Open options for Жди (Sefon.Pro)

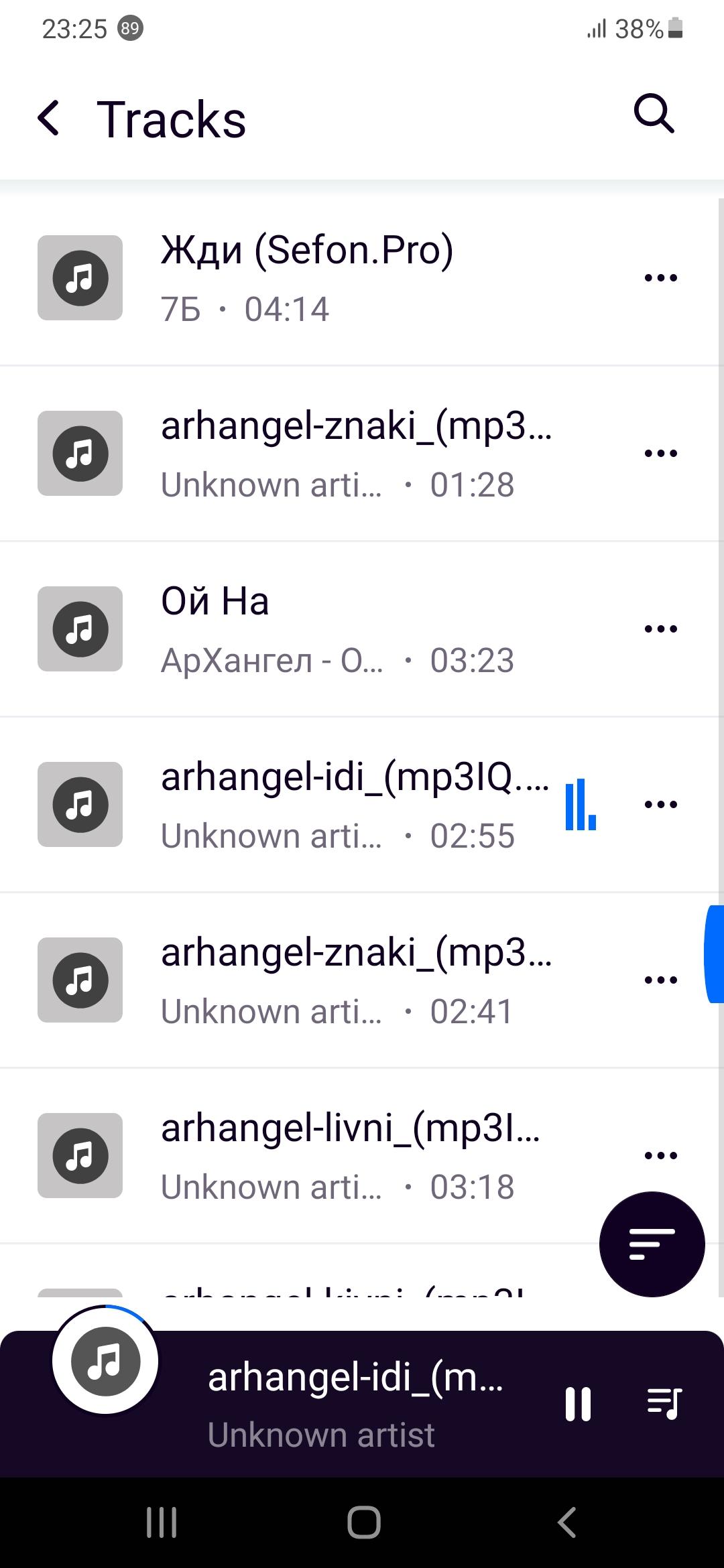[x=660, y=277]
